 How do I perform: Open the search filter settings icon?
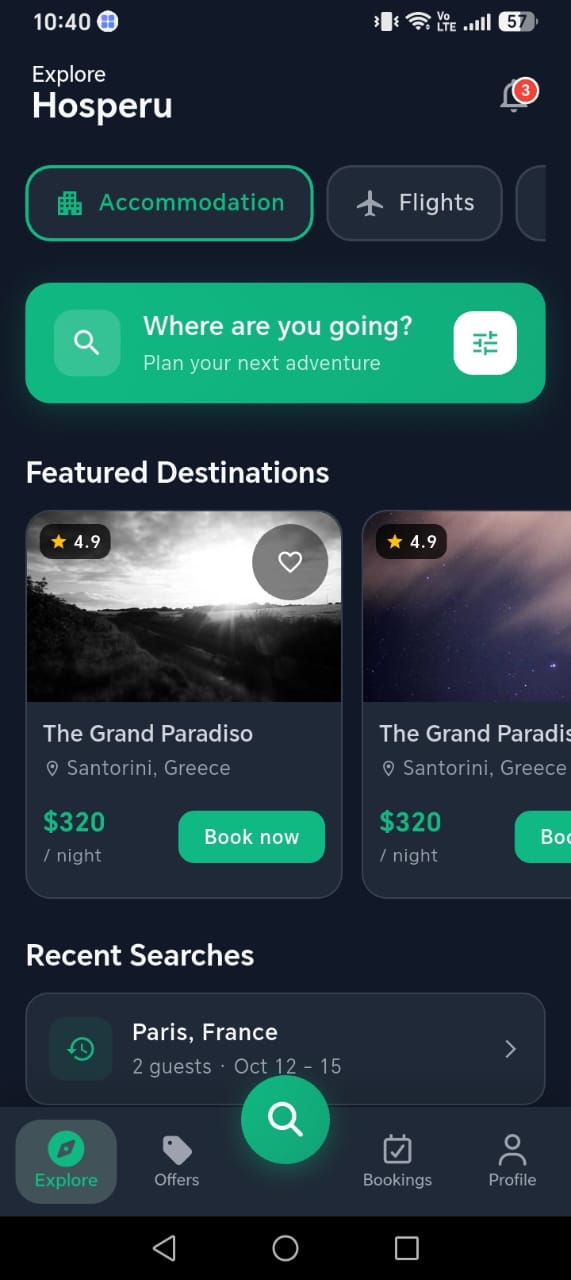click(485, 343)
